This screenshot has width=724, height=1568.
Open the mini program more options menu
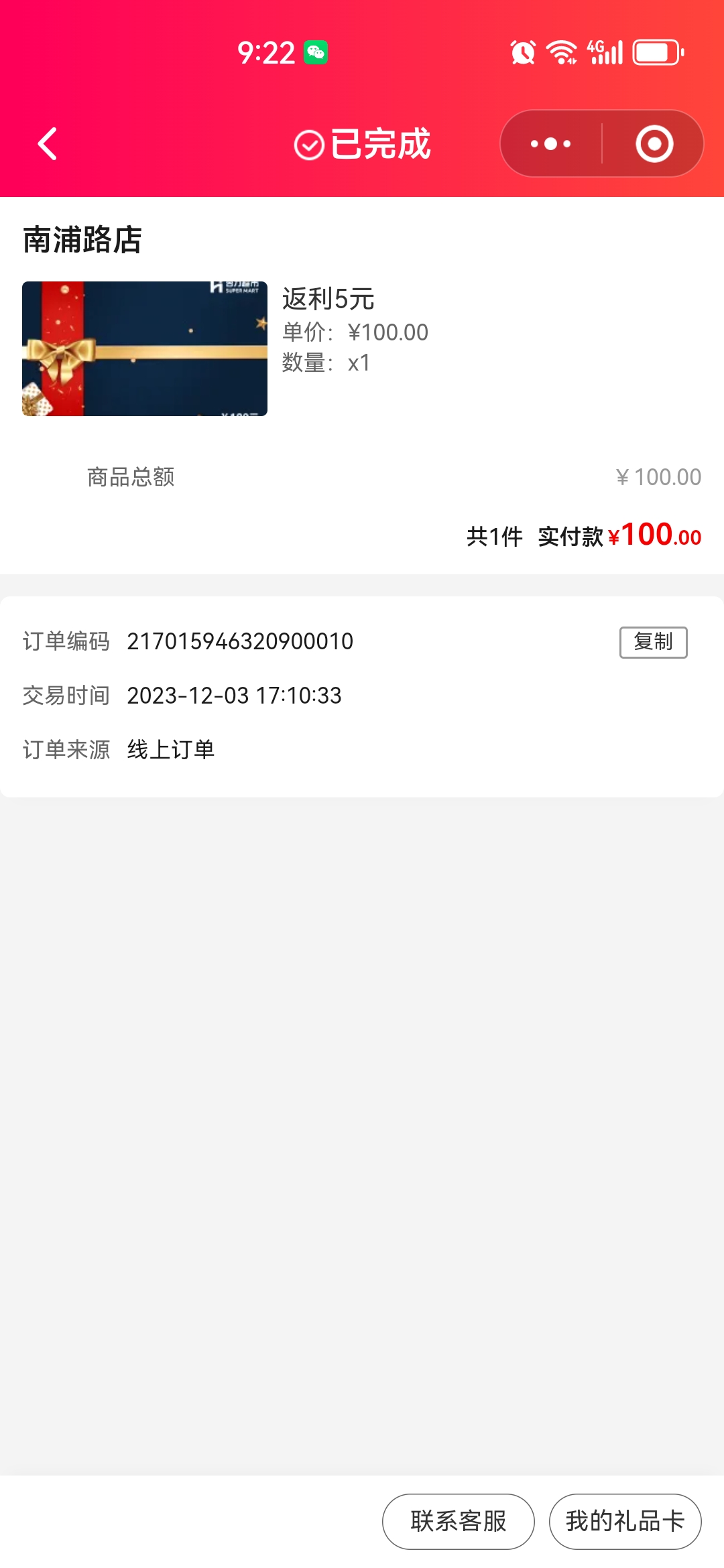[551, 144]
